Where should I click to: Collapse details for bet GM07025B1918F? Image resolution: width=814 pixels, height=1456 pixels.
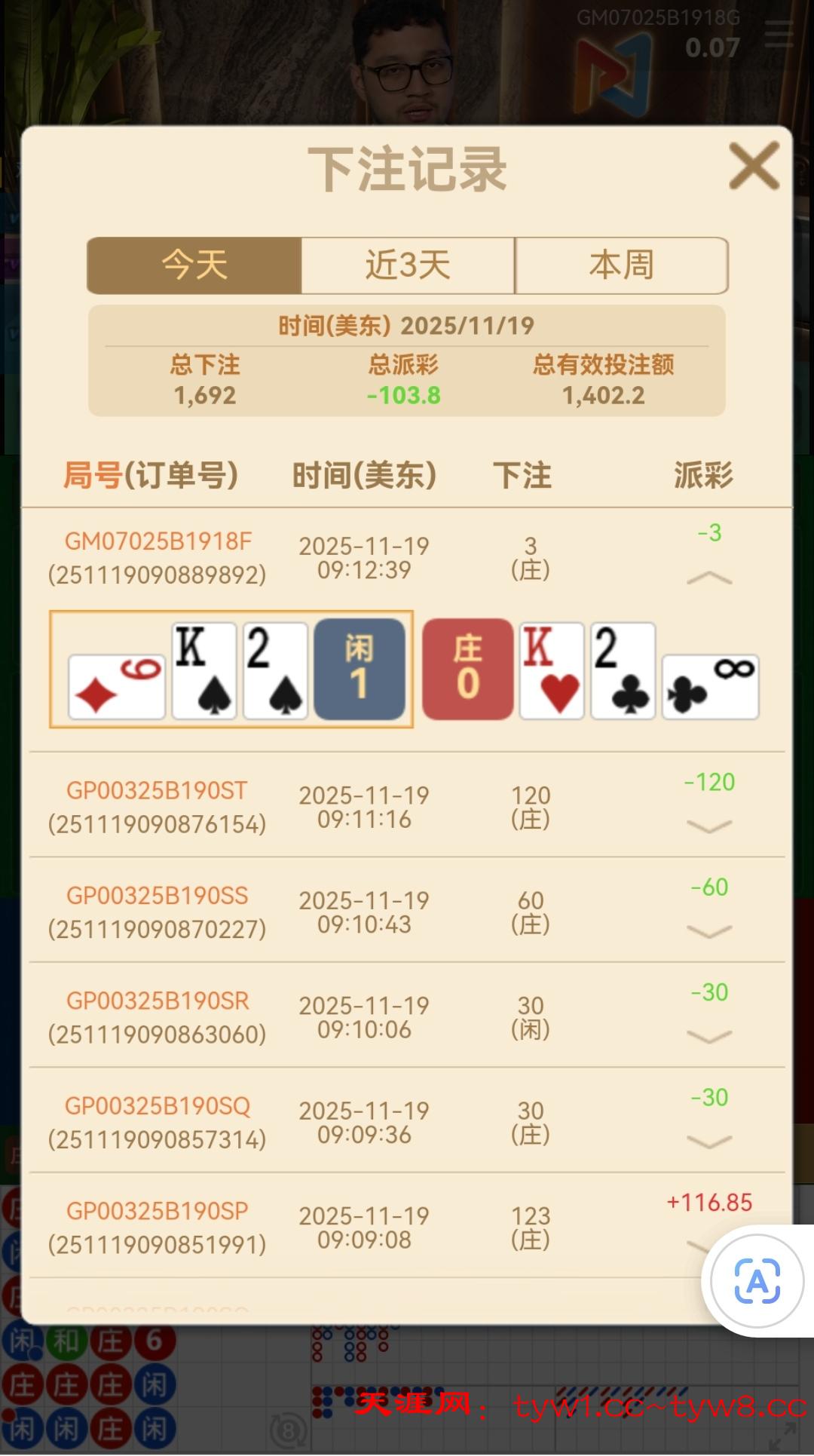pos(709,578)
